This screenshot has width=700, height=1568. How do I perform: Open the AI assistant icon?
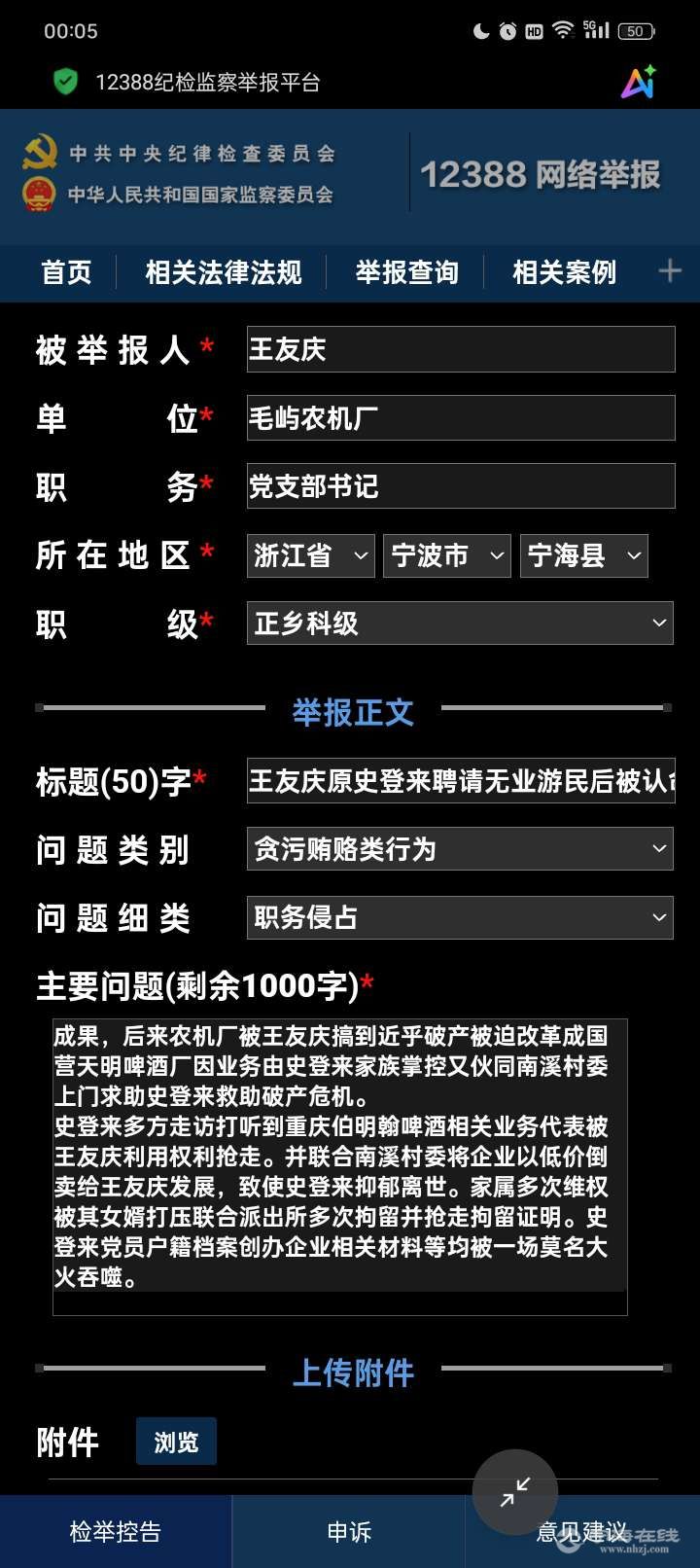pos(639,83)
